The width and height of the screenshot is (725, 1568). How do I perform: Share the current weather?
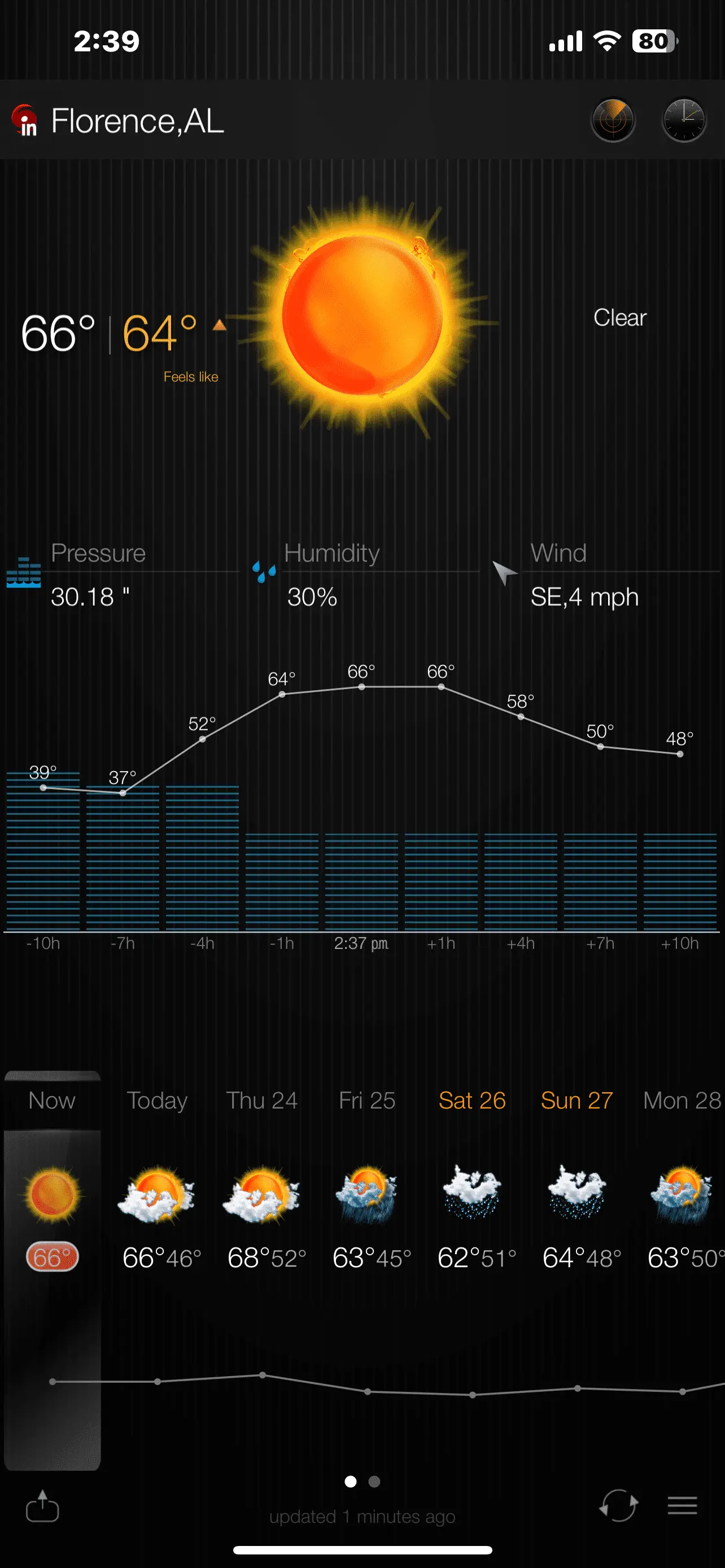(42, 1506)
